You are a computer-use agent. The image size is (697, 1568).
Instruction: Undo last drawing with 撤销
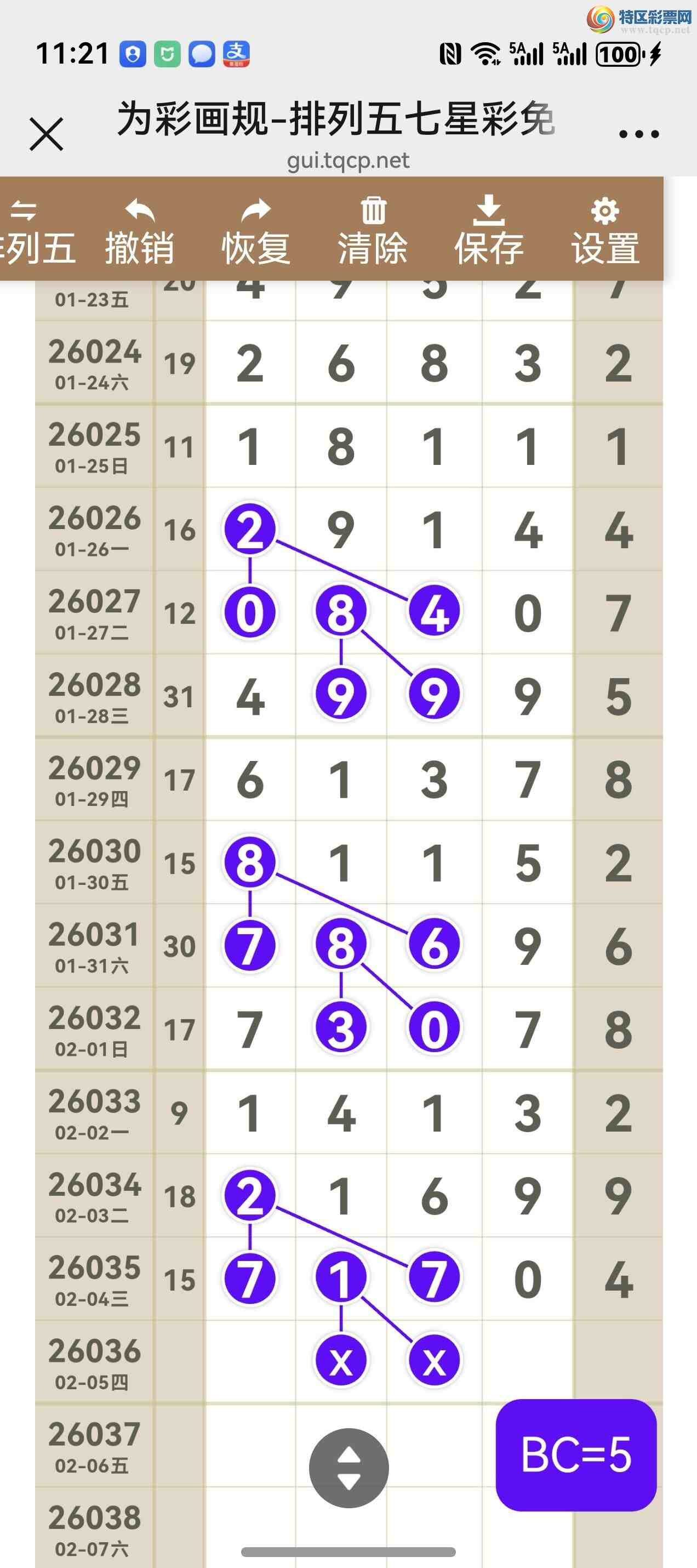[x=140, y=231]
